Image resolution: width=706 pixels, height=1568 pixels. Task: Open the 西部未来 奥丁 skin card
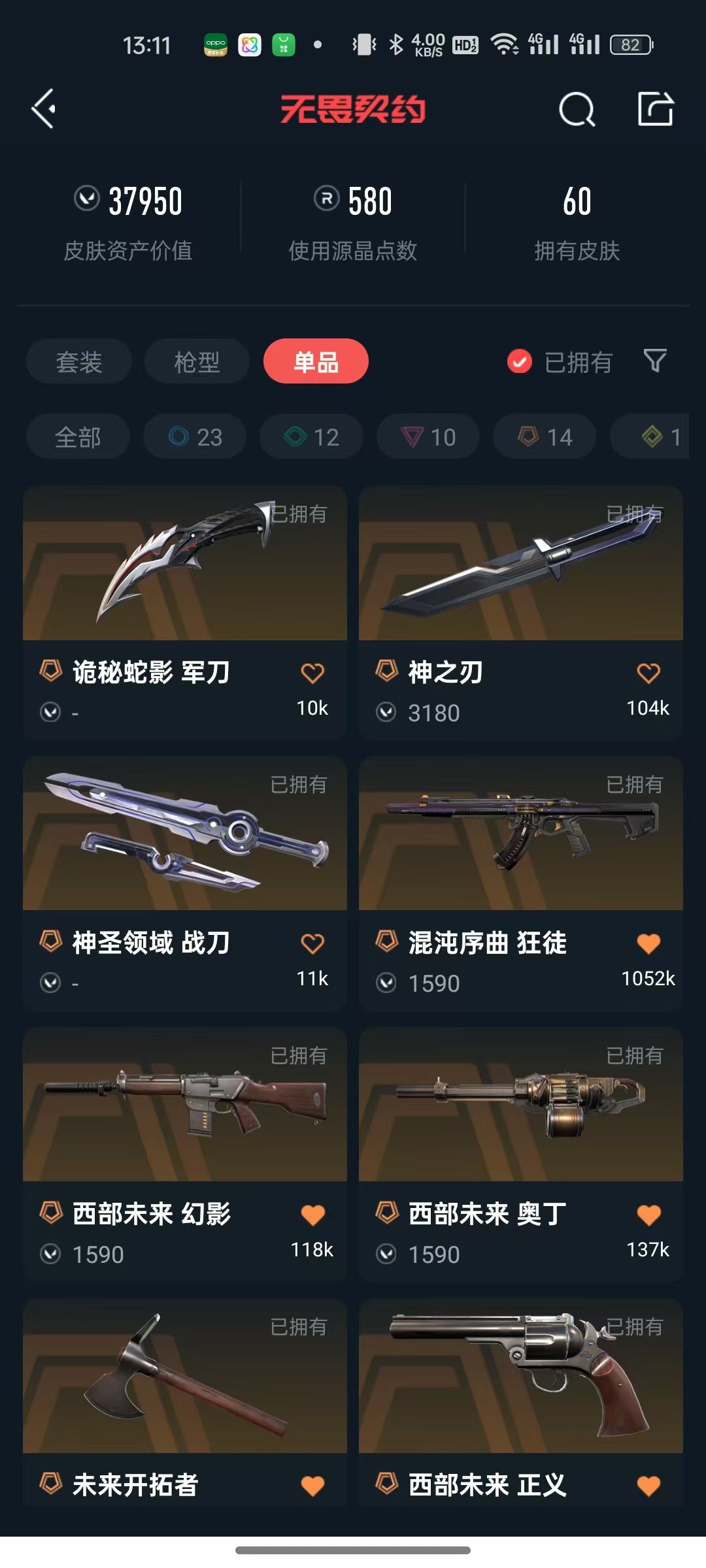click(521, 1155)
